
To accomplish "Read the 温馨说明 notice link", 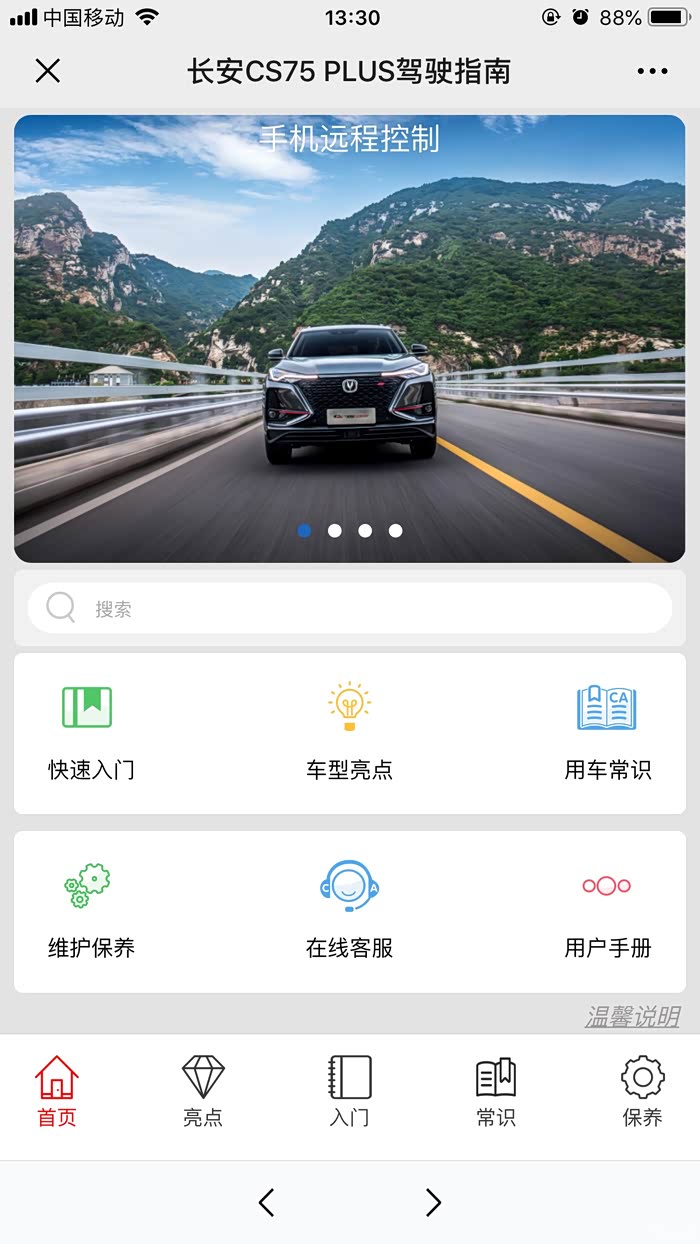I will [632, 1017].
